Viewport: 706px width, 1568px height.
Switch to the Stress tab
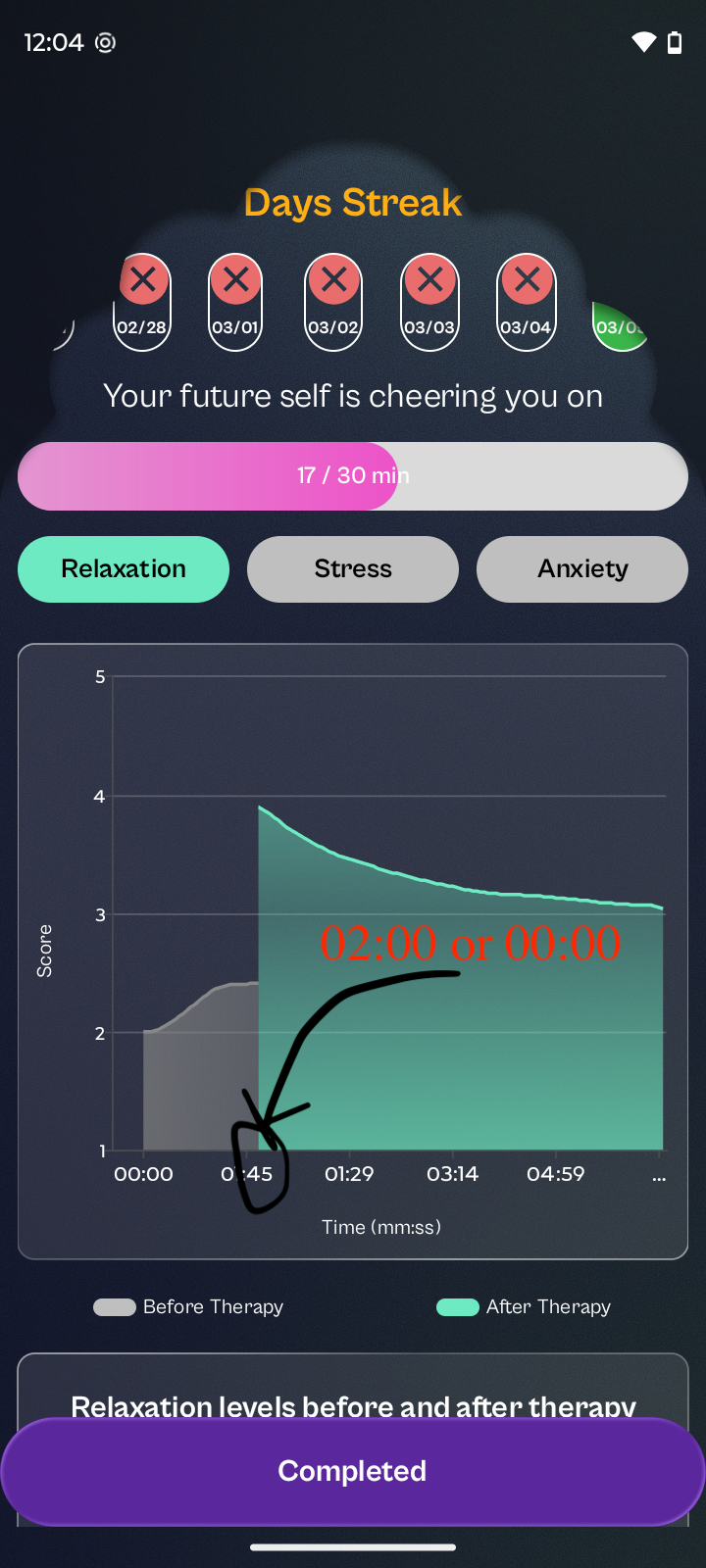click(x=353, y=569)
